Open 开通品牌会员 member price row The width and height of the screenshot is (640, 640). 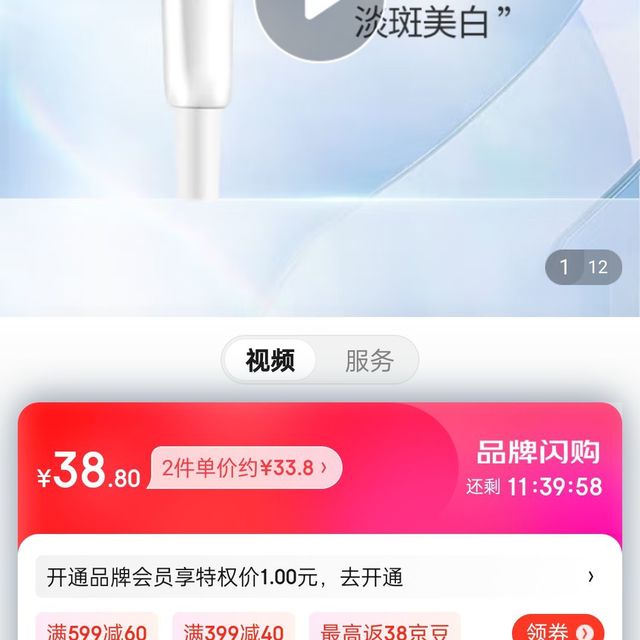[320, 577]
